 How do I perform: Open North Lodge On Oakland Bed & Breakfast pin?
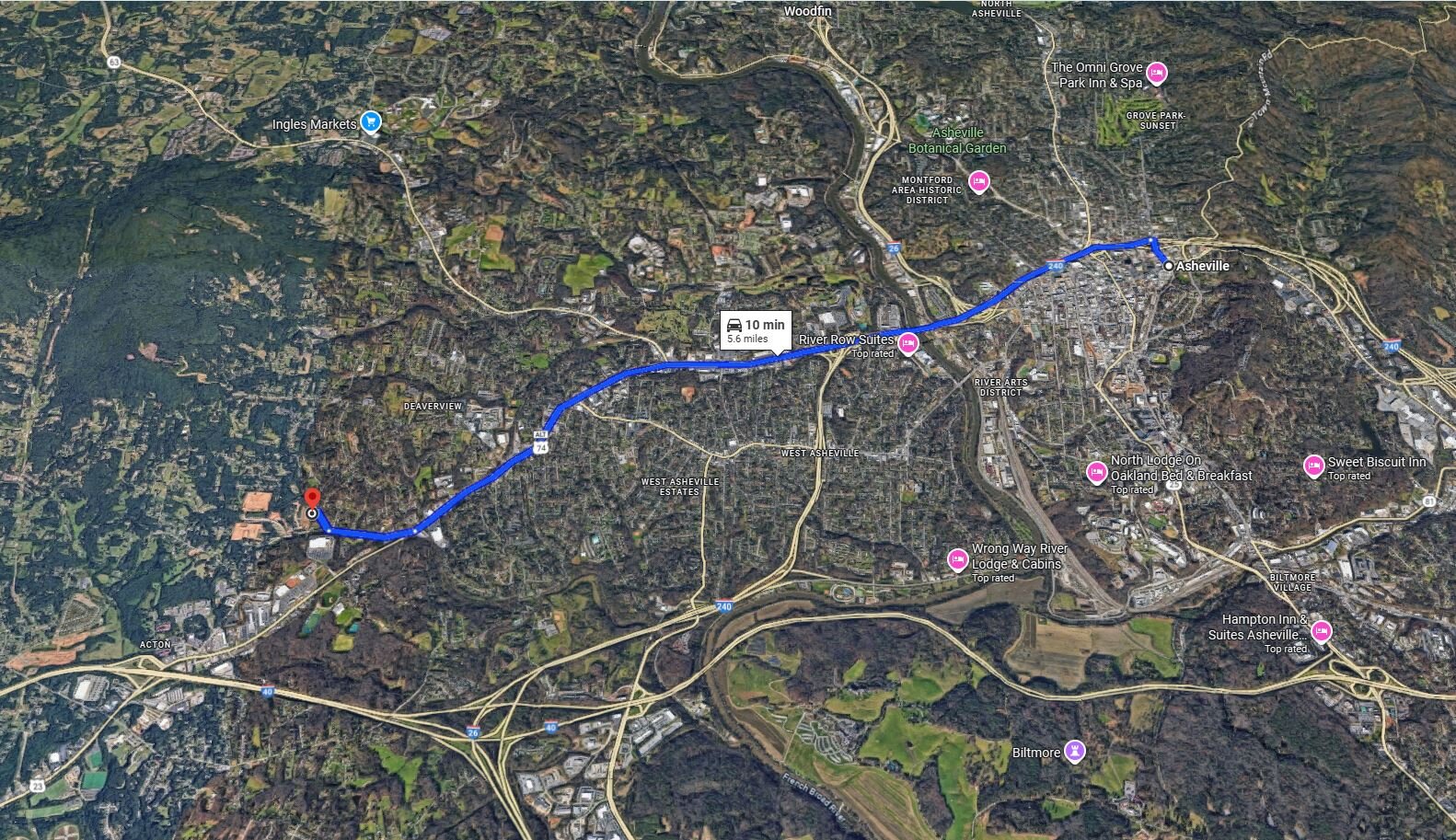tap(1096, 472)
